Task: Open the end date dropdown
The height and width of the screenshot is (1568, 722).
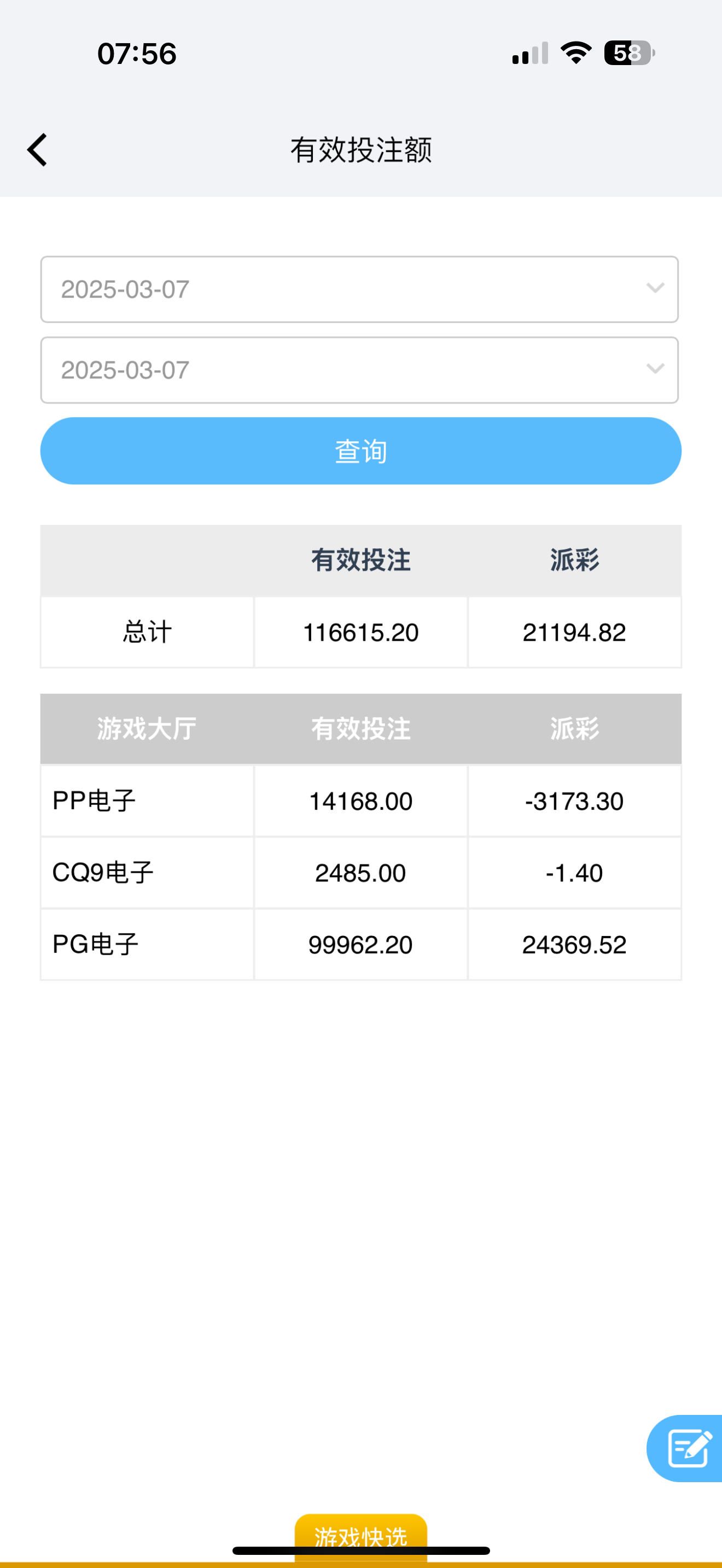Action: point(359,370)
